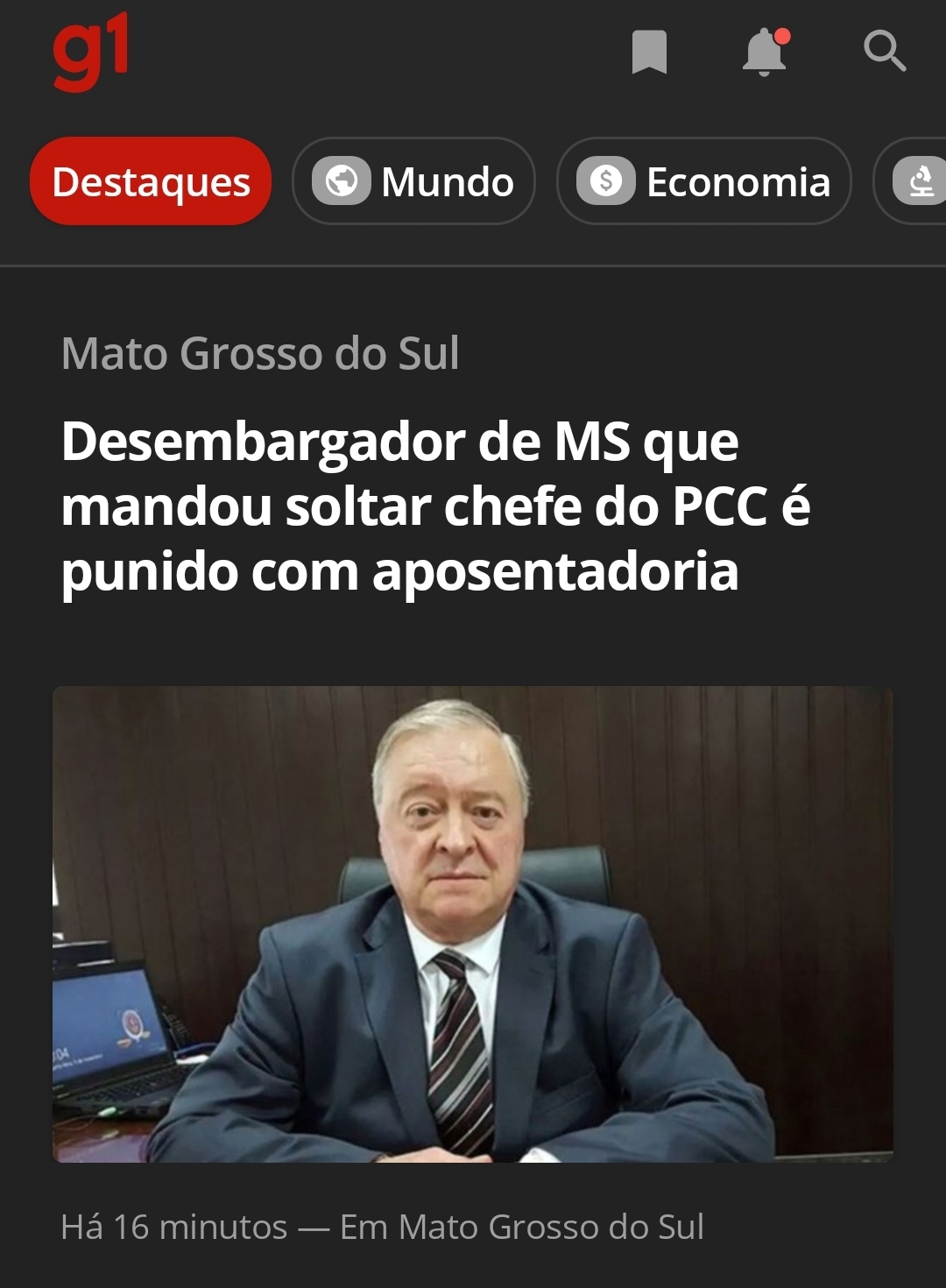Select the Destaques chip

[151, 182]
